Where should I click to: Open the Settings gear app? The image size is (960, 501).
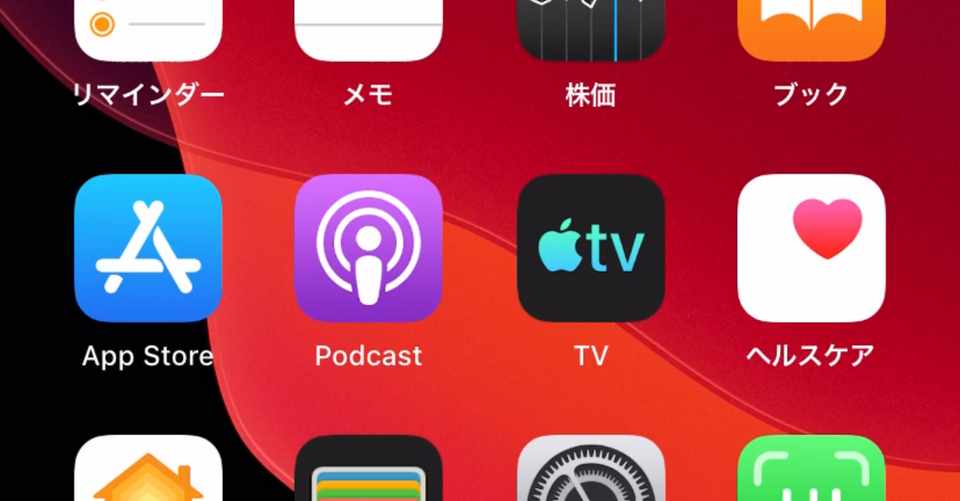(590, 470)
